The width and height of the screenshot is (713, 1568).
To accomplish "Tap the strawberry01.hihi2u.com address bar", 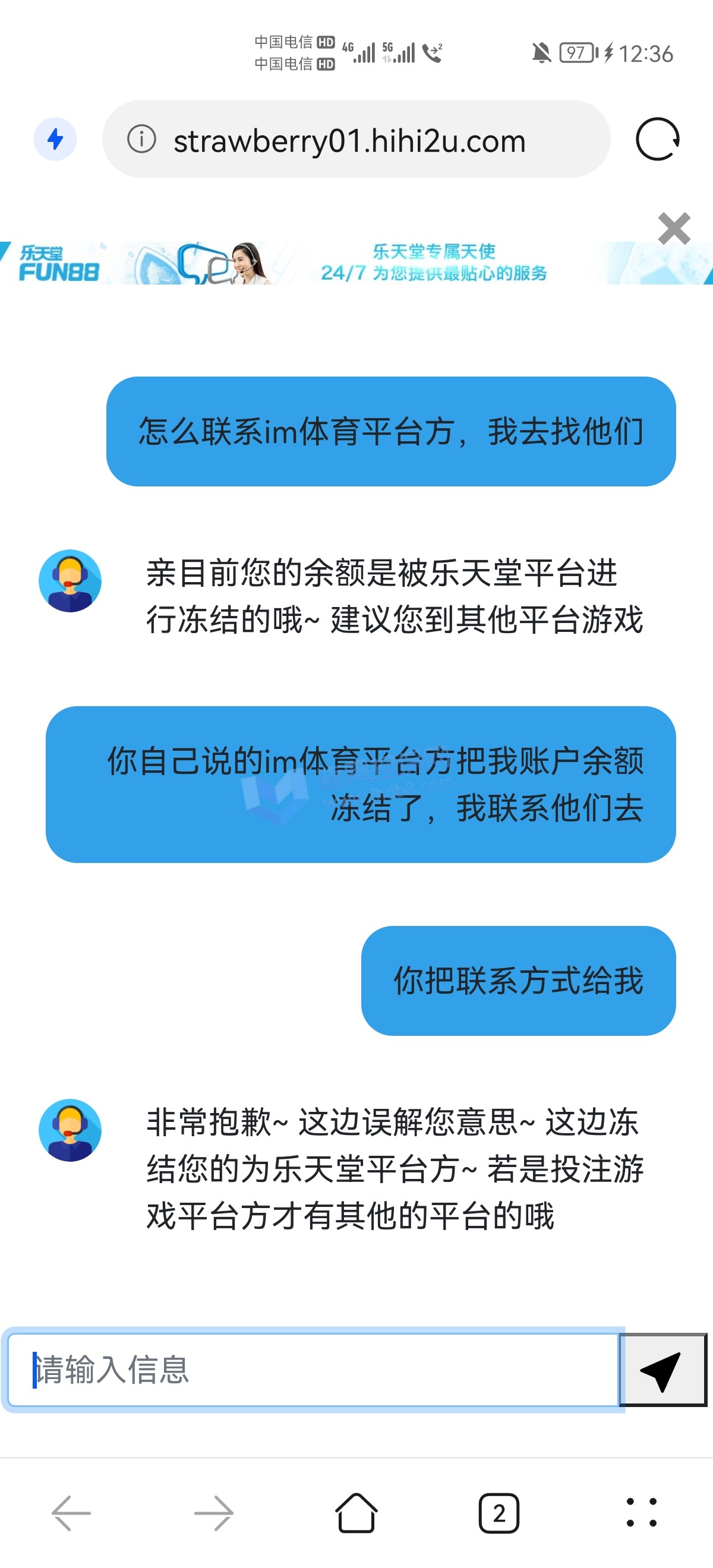I will (x=349, y=141).
